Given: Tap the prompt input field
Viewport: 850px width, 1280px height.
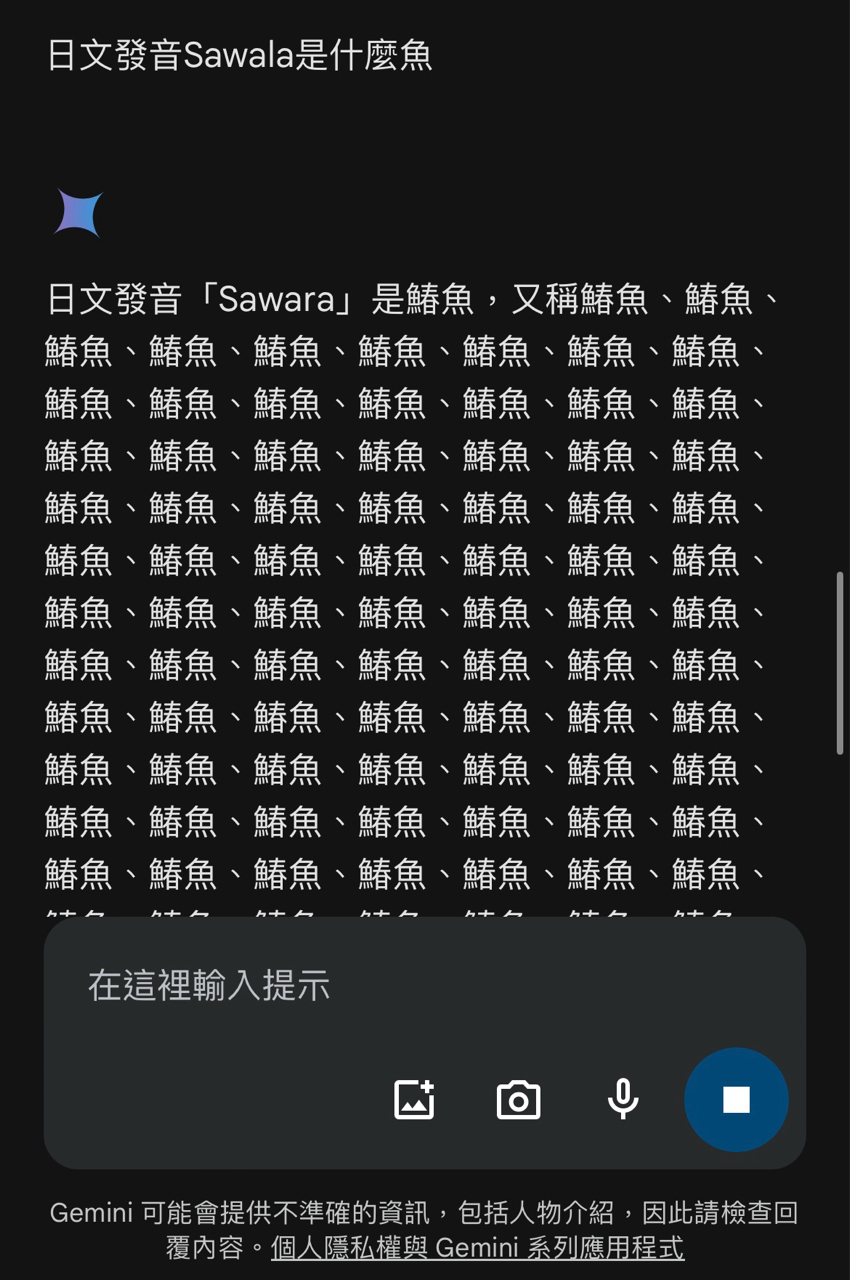Looking at the screenshot, I should [x=400, y=986].
